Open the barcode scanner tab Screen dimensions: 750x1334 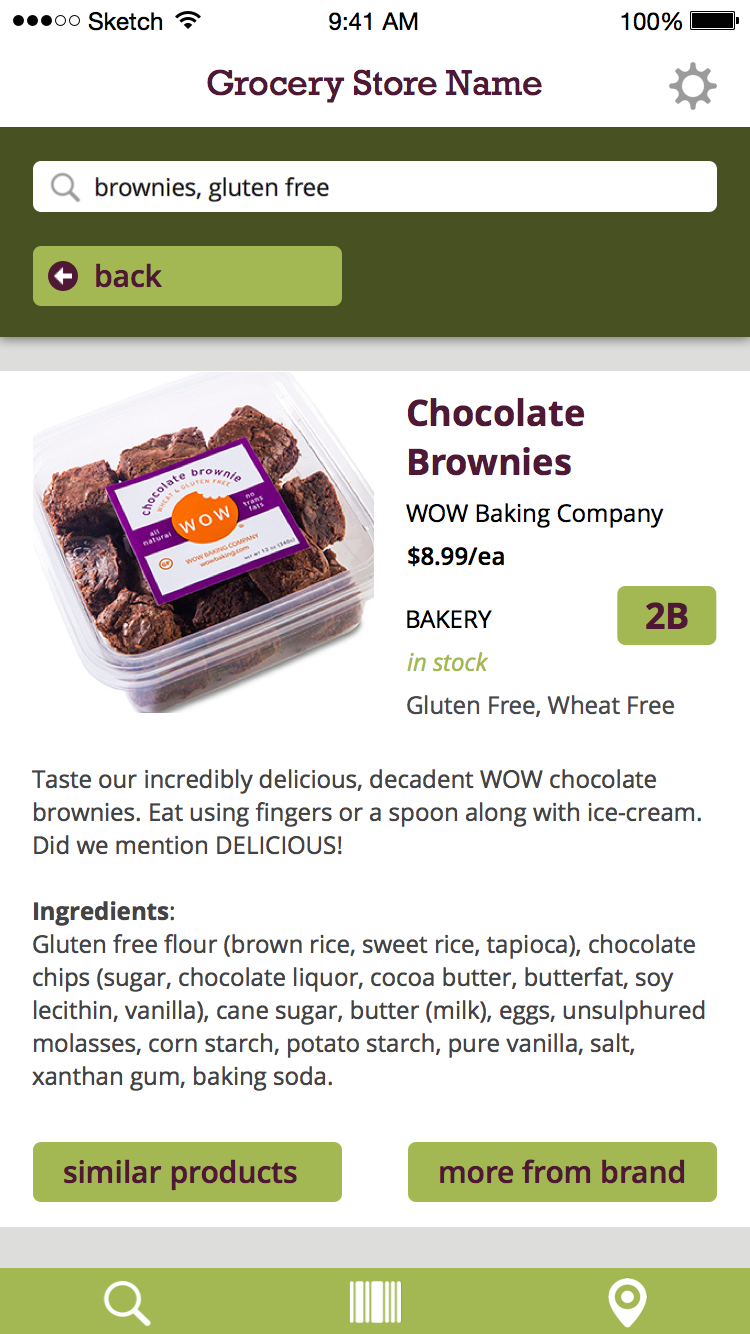point(375,1303)
